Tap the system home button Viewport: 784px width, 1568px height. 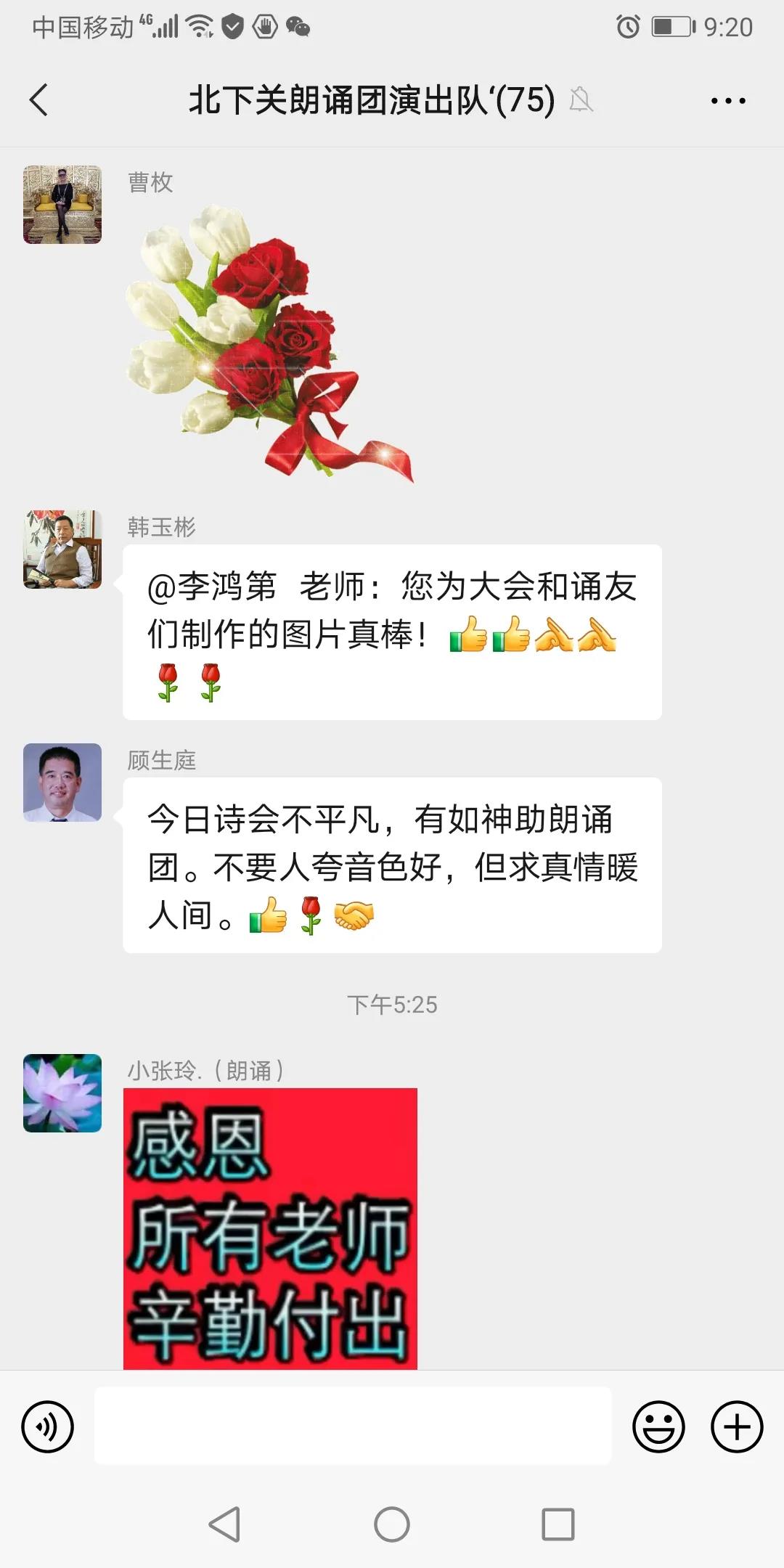pos(392,1524)
